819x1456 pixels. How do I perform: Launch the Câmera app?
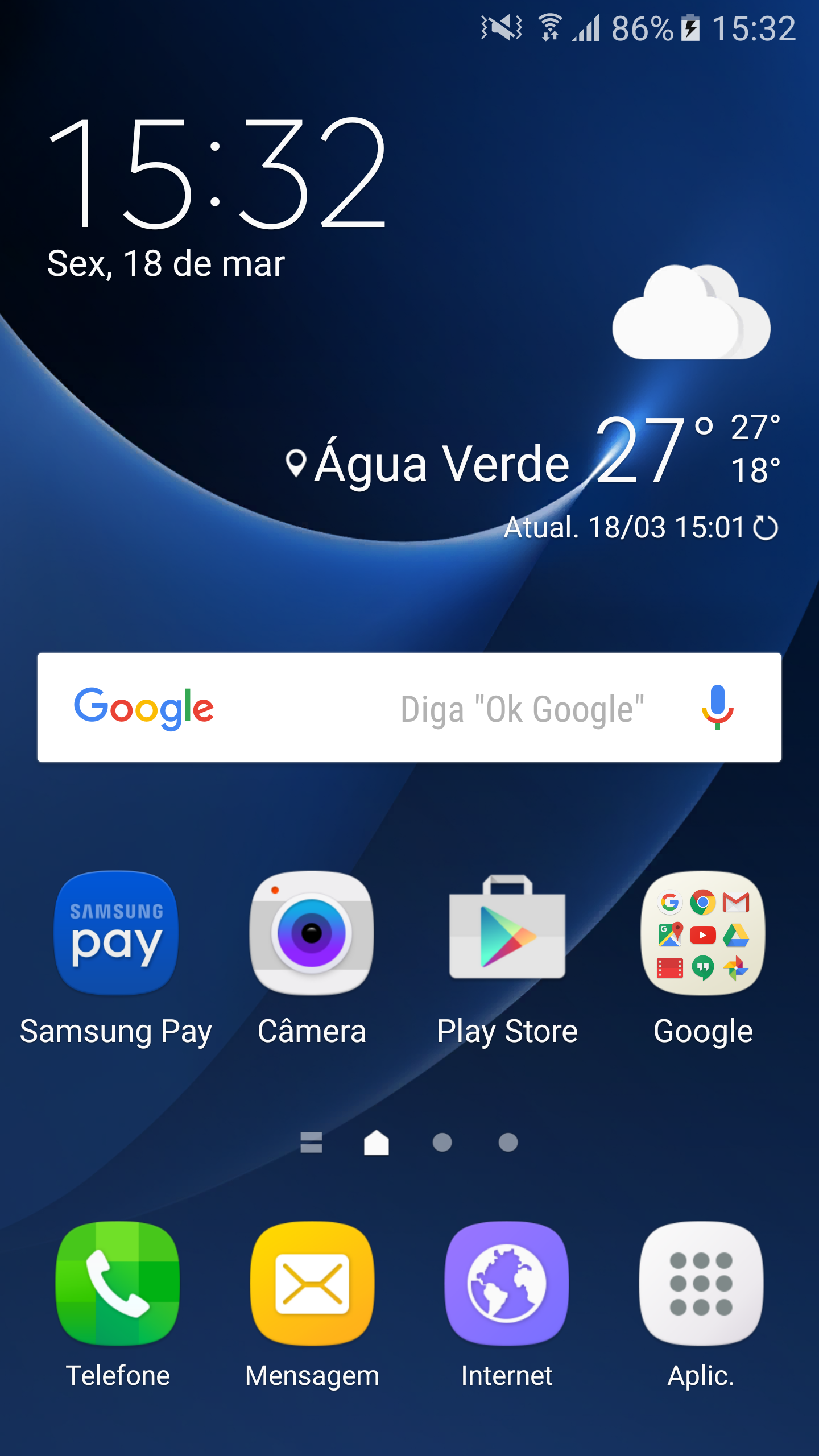tap(311, 933)
